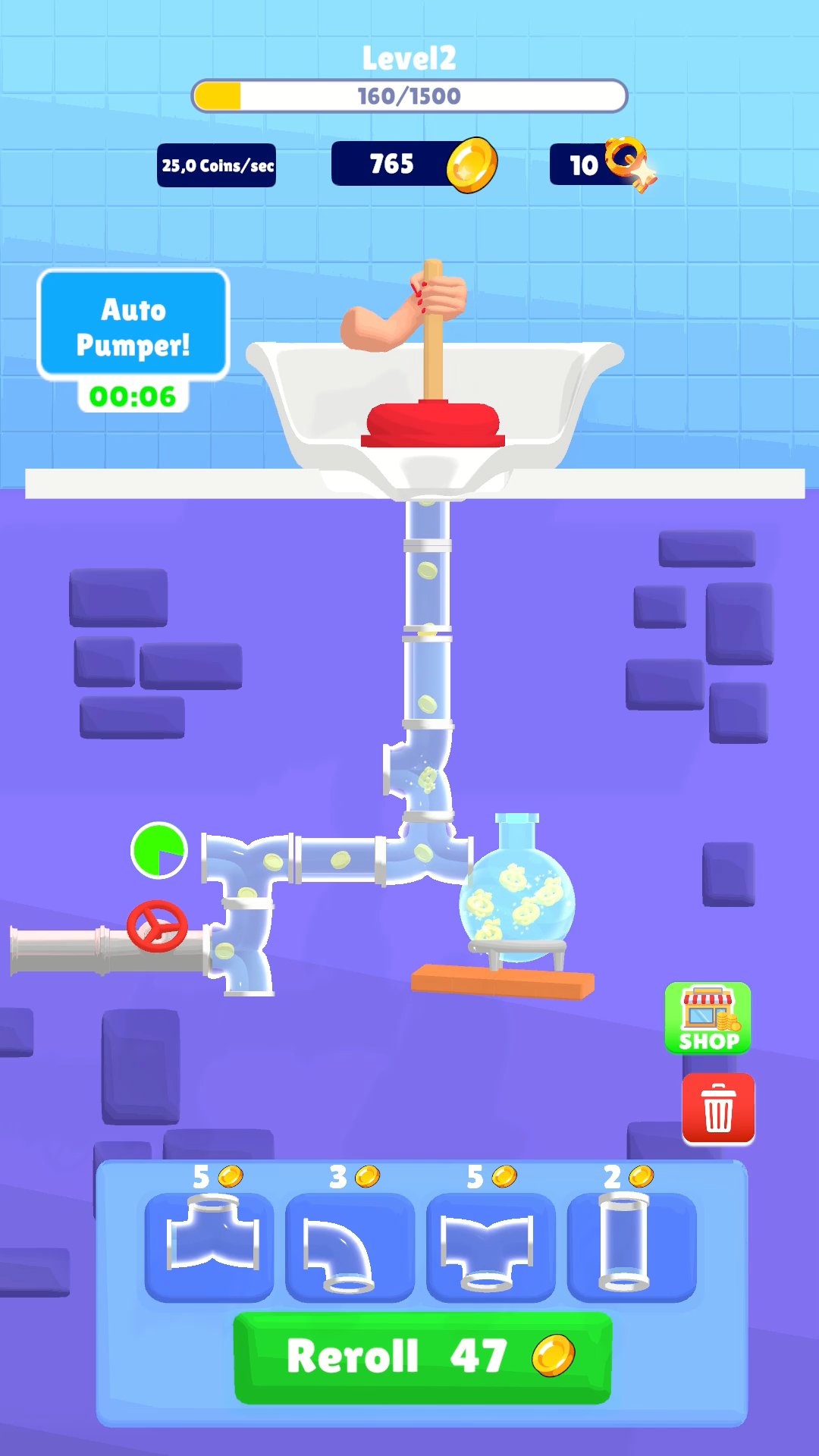Turn the red valve wheel
Image resolution: width=819 pixels, height=1456 pixels.
(x=157, y=926)
